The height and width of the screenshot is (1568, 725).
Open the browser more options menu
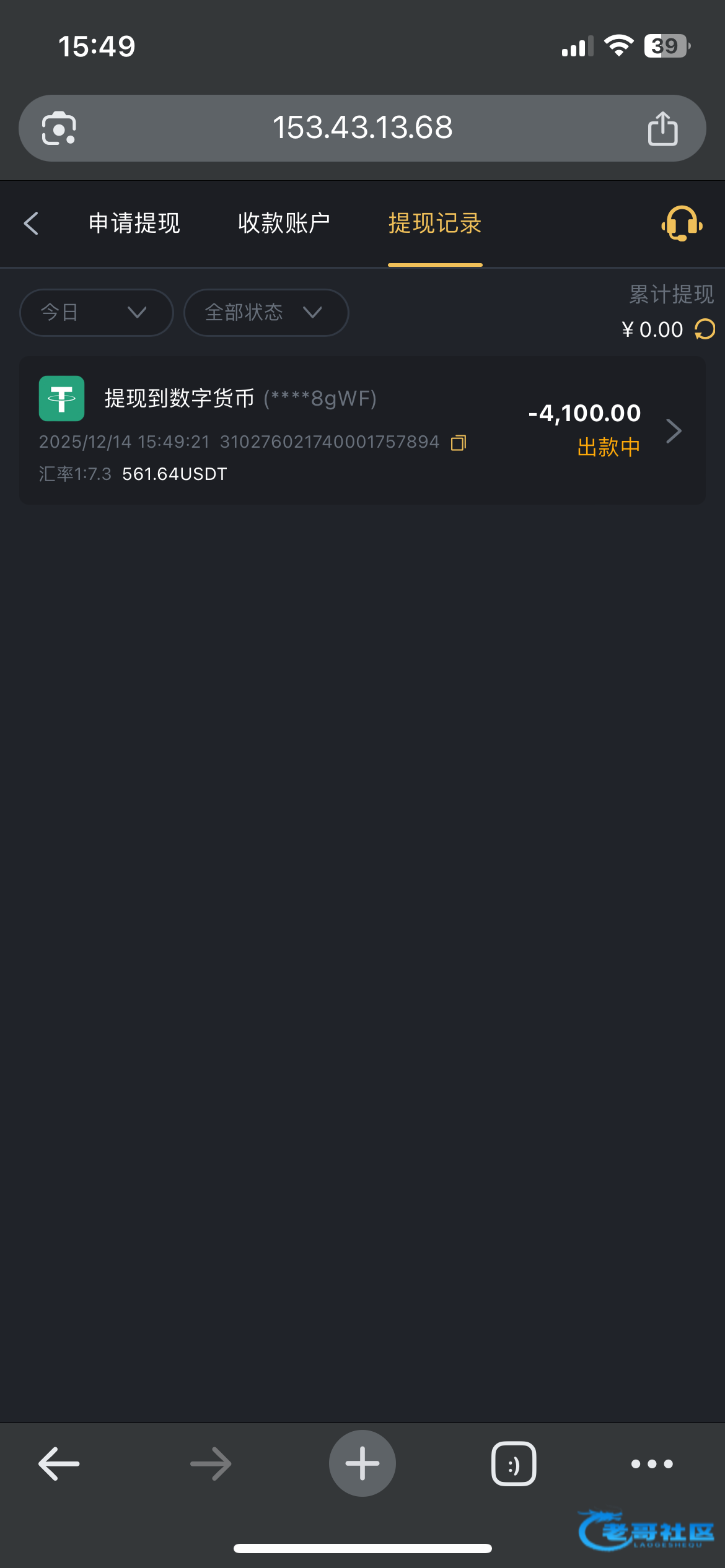pyautogui.click(x=652, y=1464)
